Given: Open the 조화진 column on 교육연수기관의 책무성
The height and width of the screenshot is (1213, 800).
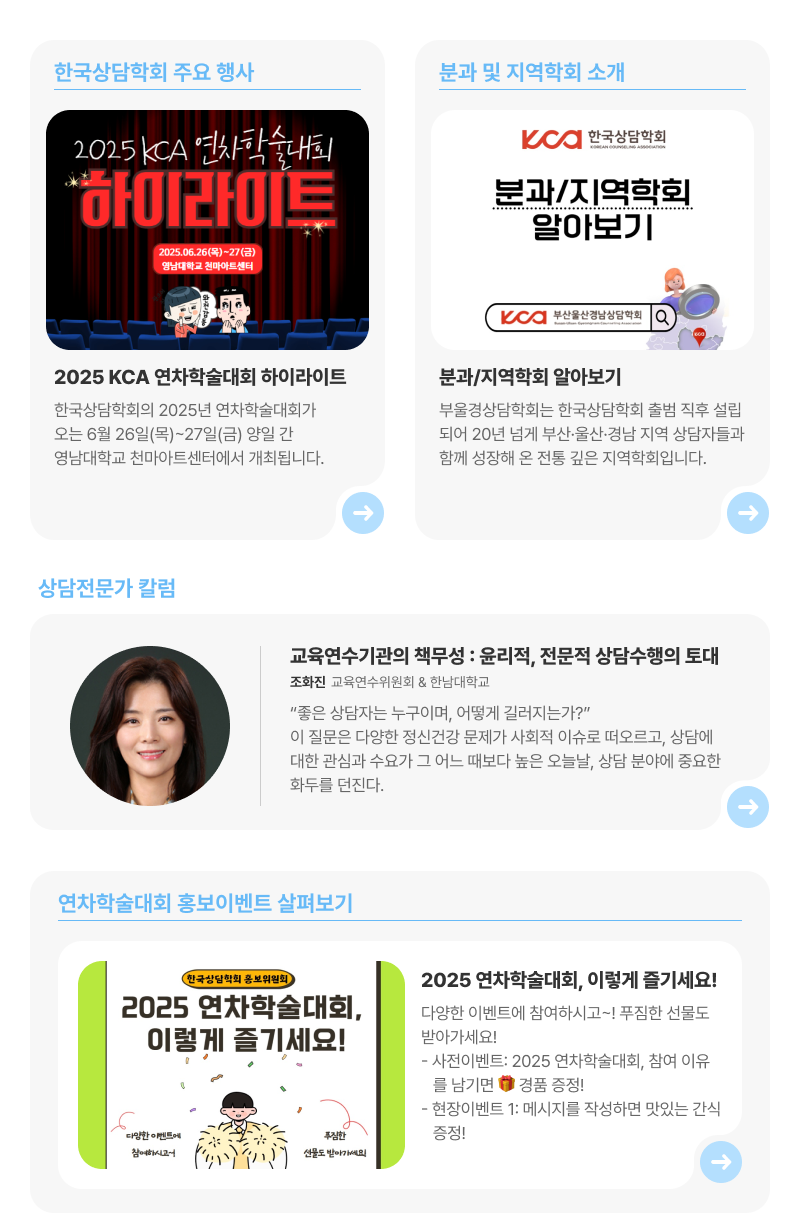Looking at the screenshot, I should point(503,656).
